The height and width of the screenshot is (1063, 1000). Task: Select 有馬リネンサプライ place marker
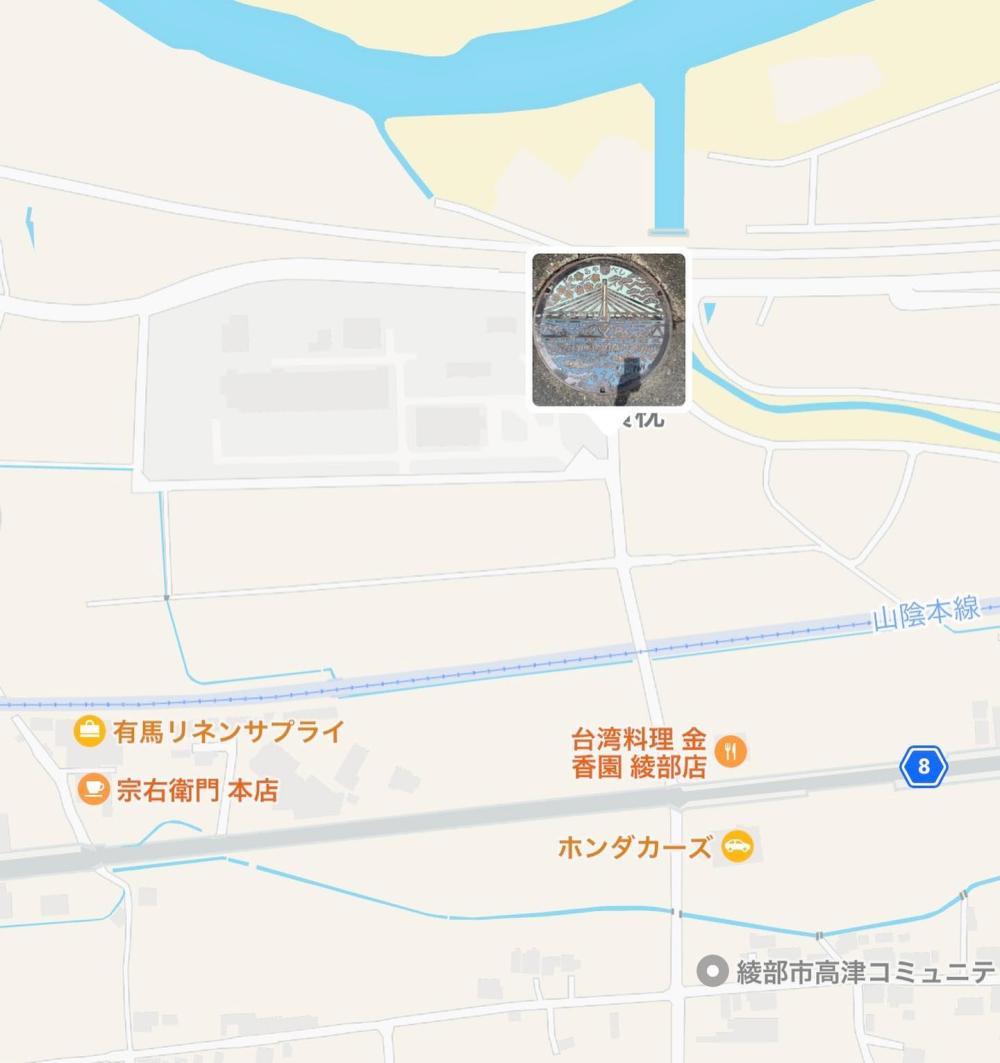coord(90,731)
